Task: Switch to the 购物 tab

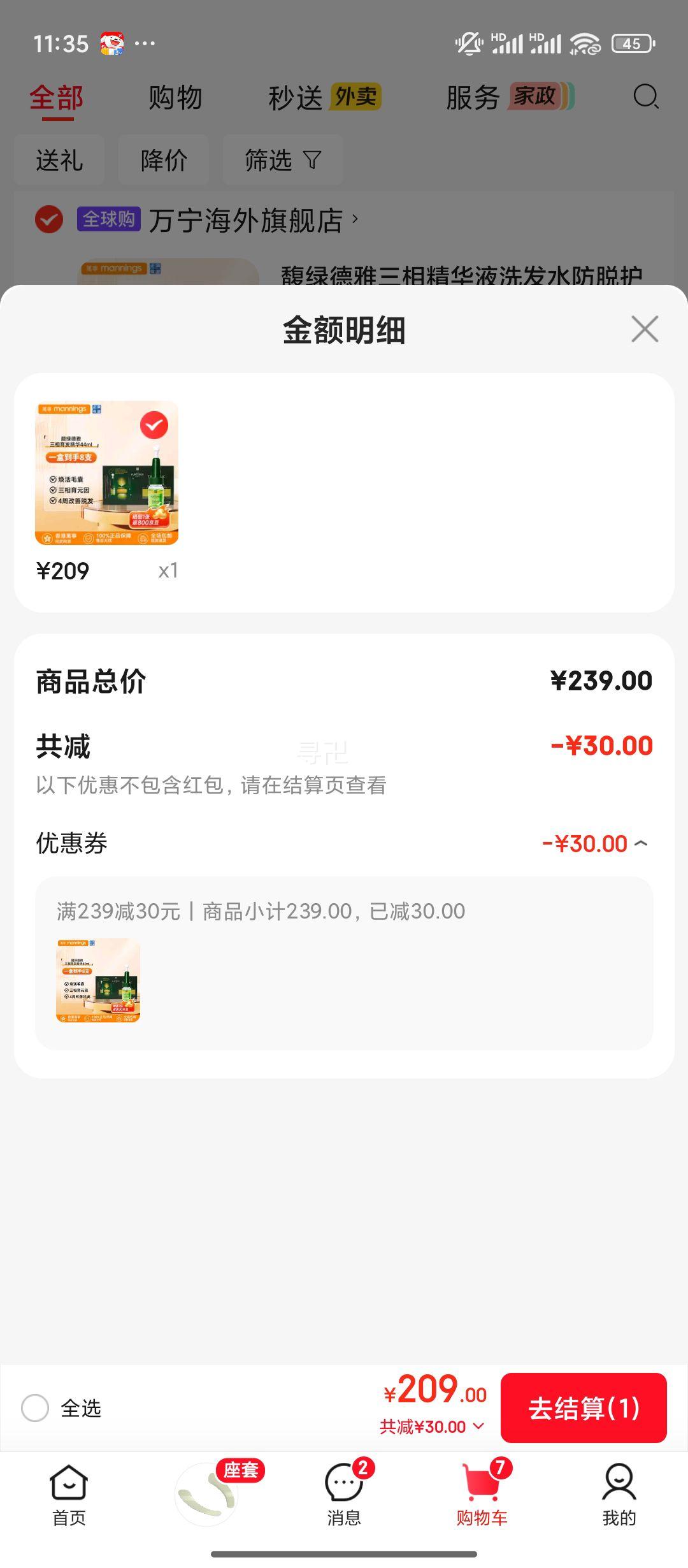Action: pyautogui.click(x=175, y=98)
